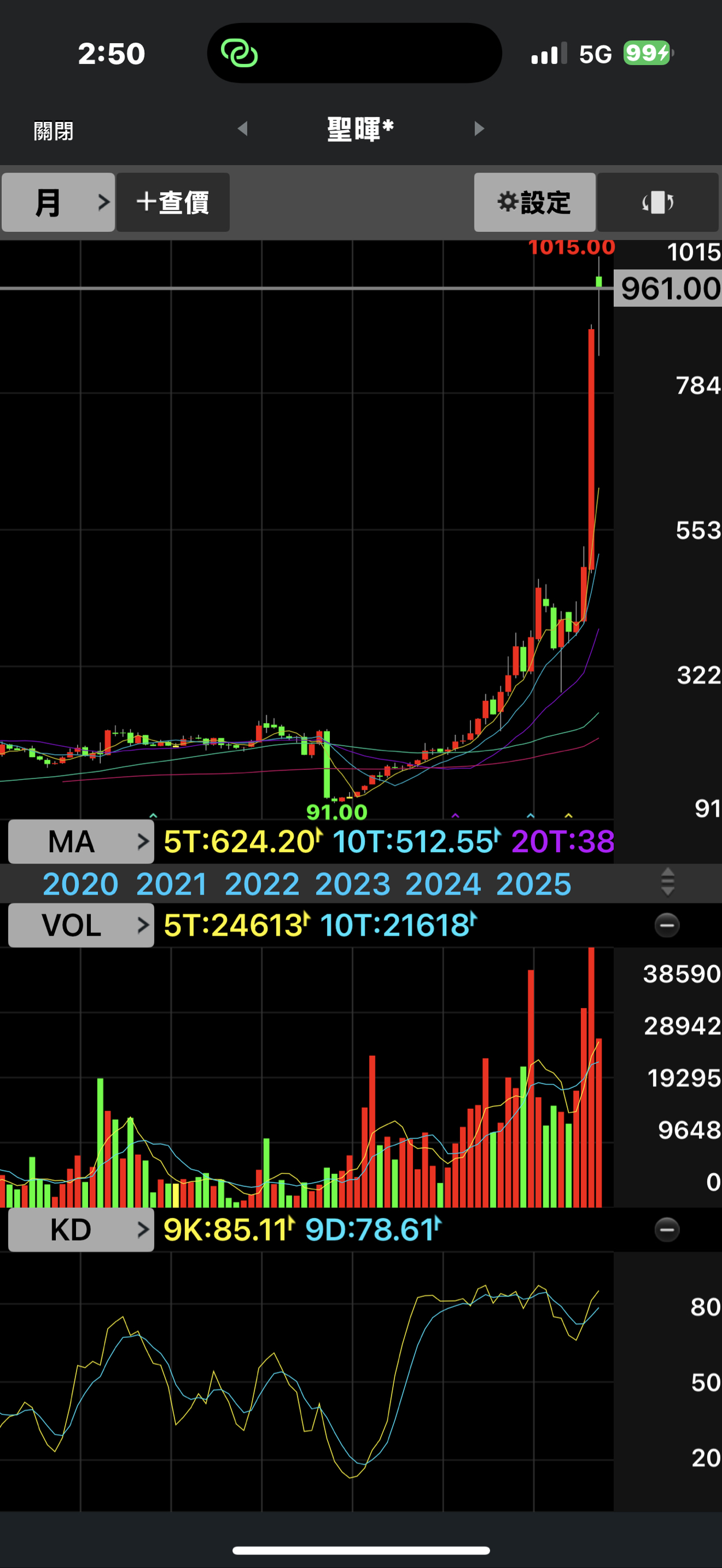Change the MA indicator selector

click(81, 842)
